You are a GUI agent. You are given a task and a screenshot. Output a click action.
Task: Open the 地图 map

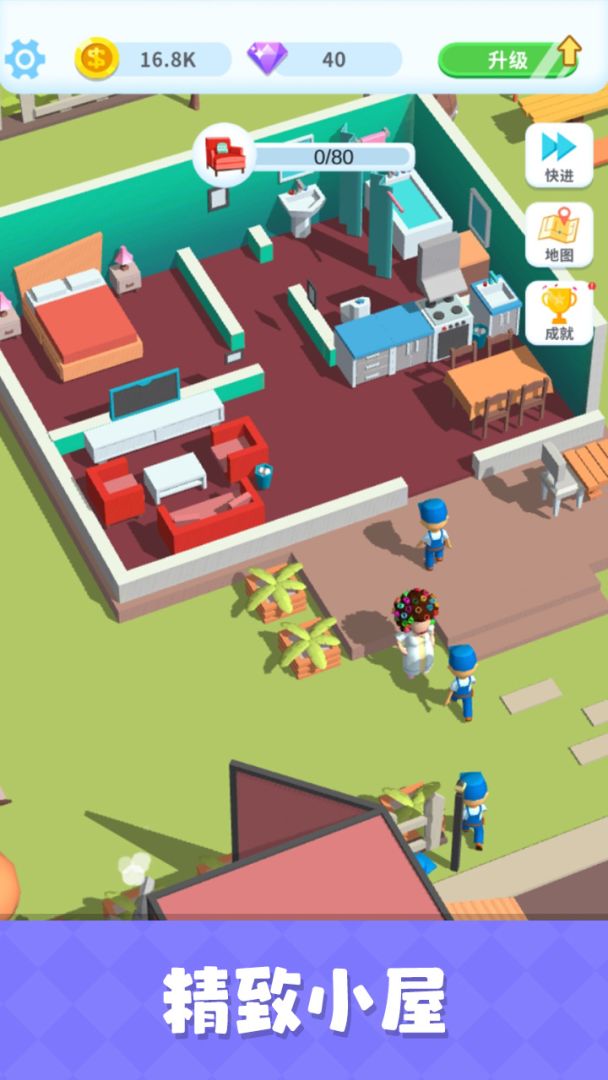(559, 235)
